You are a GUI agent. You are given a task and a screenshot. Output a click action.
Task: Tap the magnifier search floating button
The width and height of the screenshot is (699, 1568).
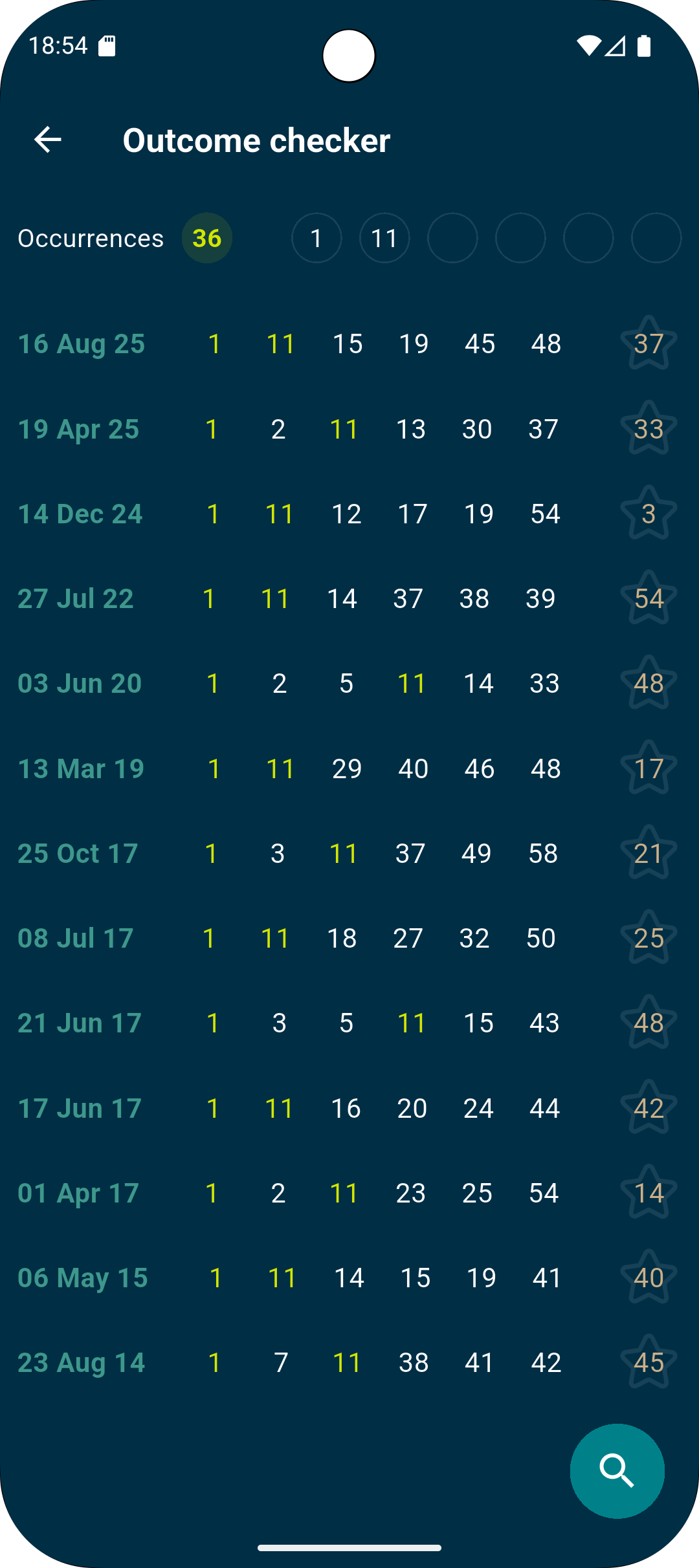pos(617,1471)
